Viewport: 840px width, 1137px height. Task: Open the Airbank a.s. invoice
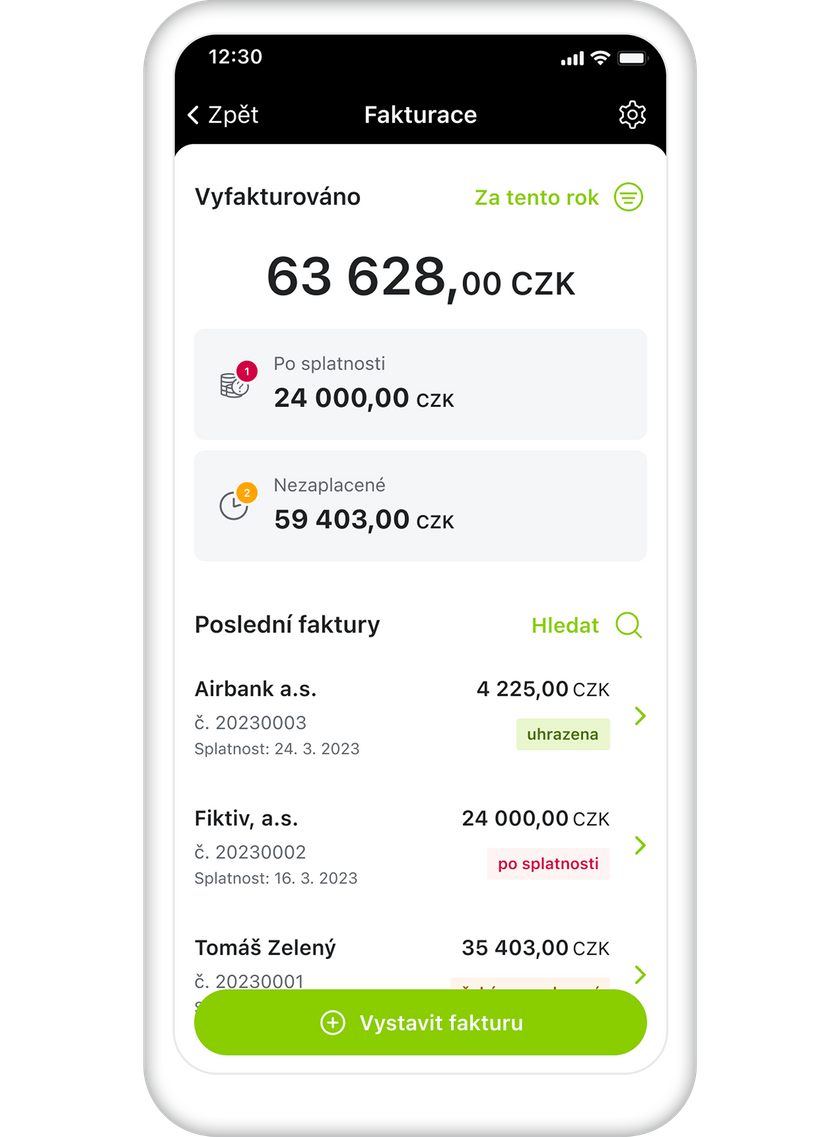click(420, 717)
